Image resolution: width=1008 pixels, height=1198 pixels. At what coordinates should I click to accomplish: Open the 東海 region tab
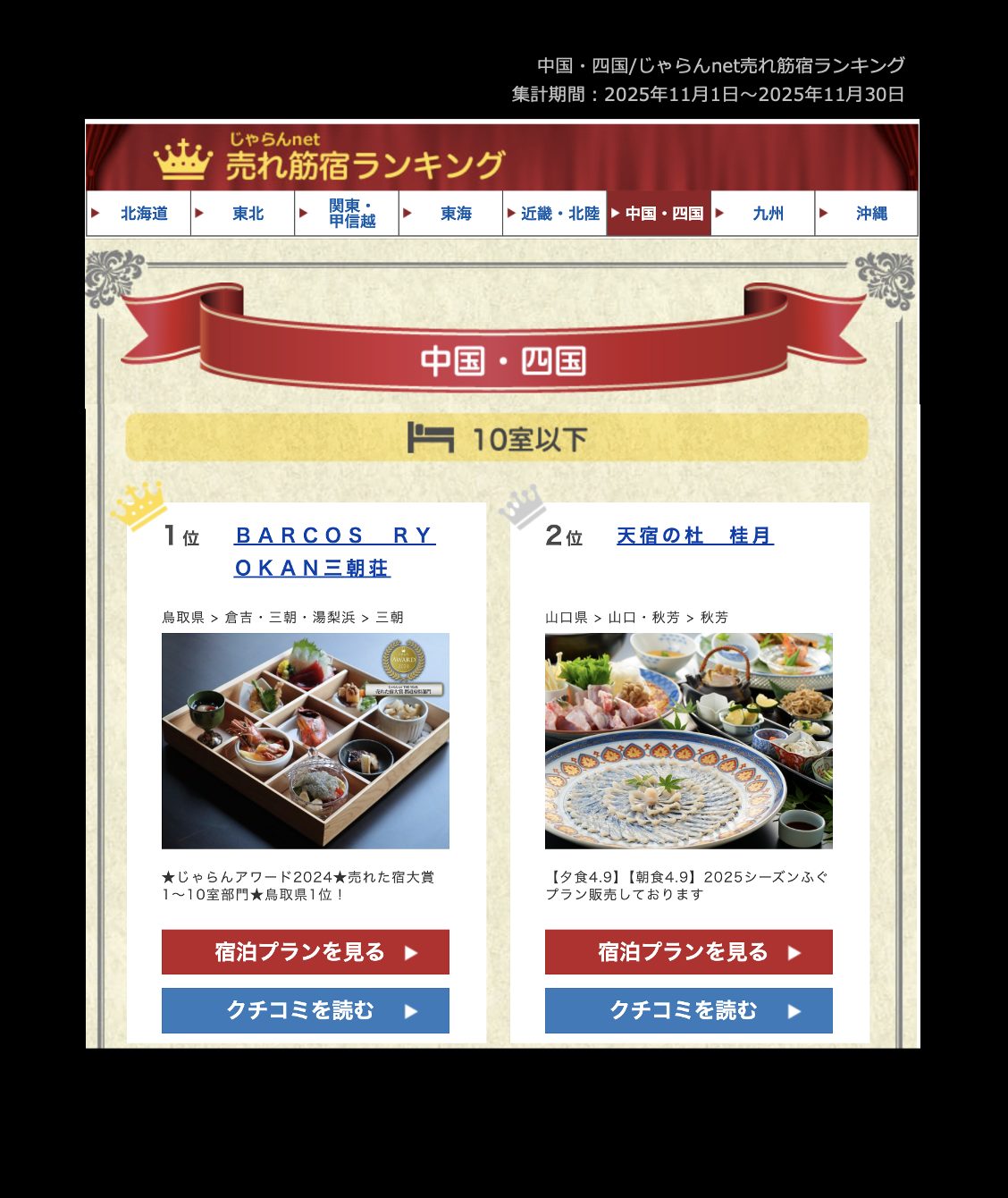click(x=451, y=214)
